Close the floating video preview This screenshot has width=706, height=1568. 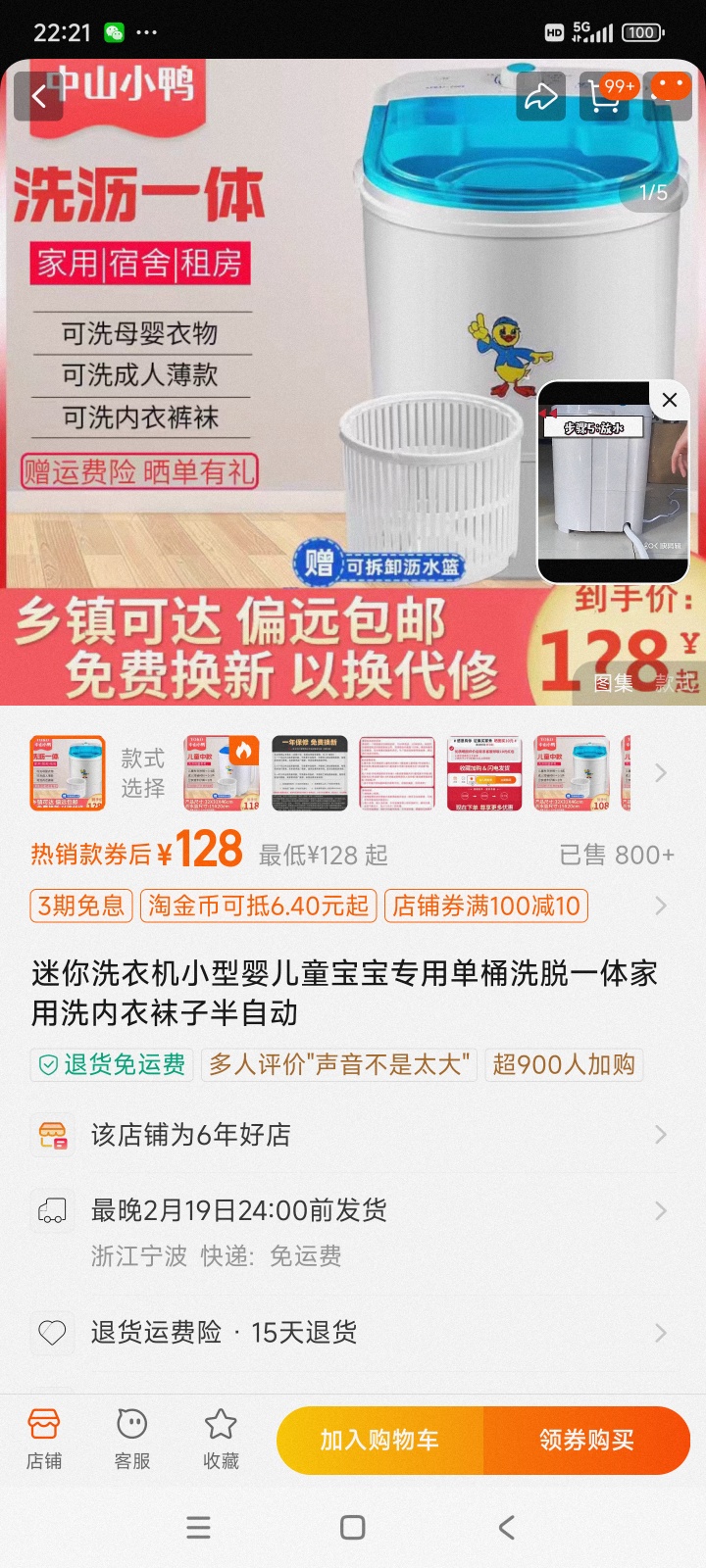670,400
